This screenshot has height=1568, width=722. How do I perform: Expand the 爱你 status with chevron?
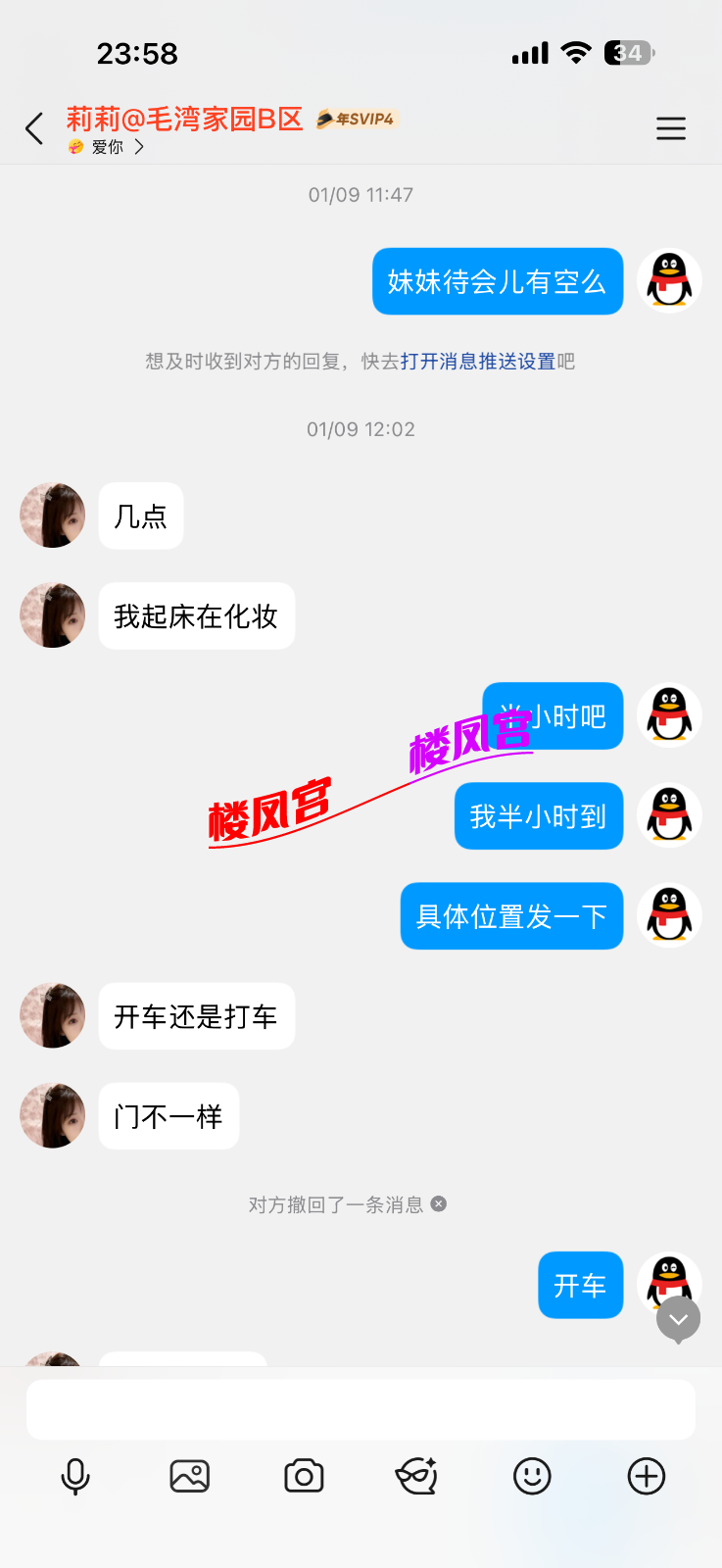(140, 145)
